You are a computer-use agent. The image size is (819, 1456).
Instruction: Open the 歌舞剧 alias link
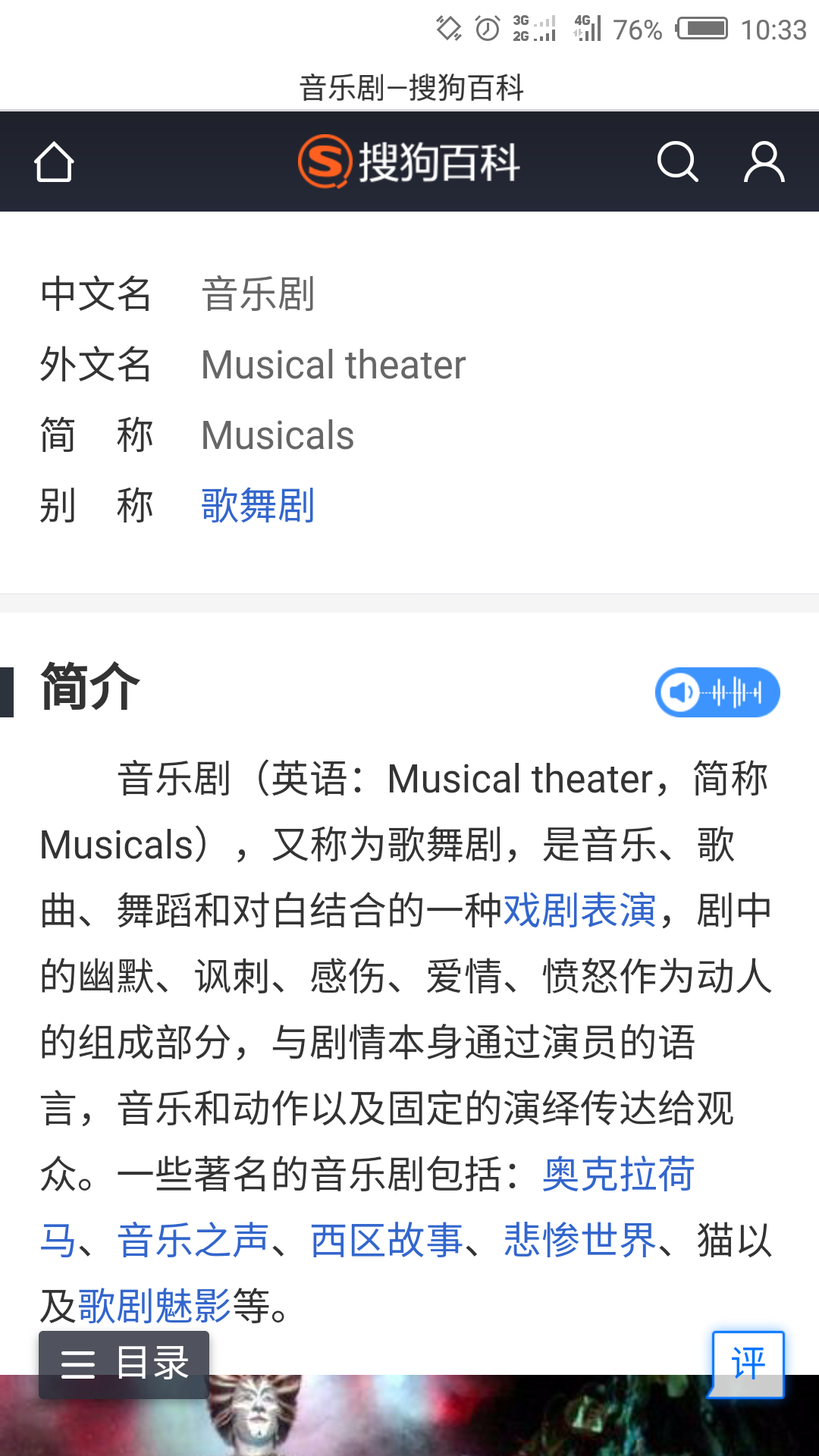pos(258,506)
